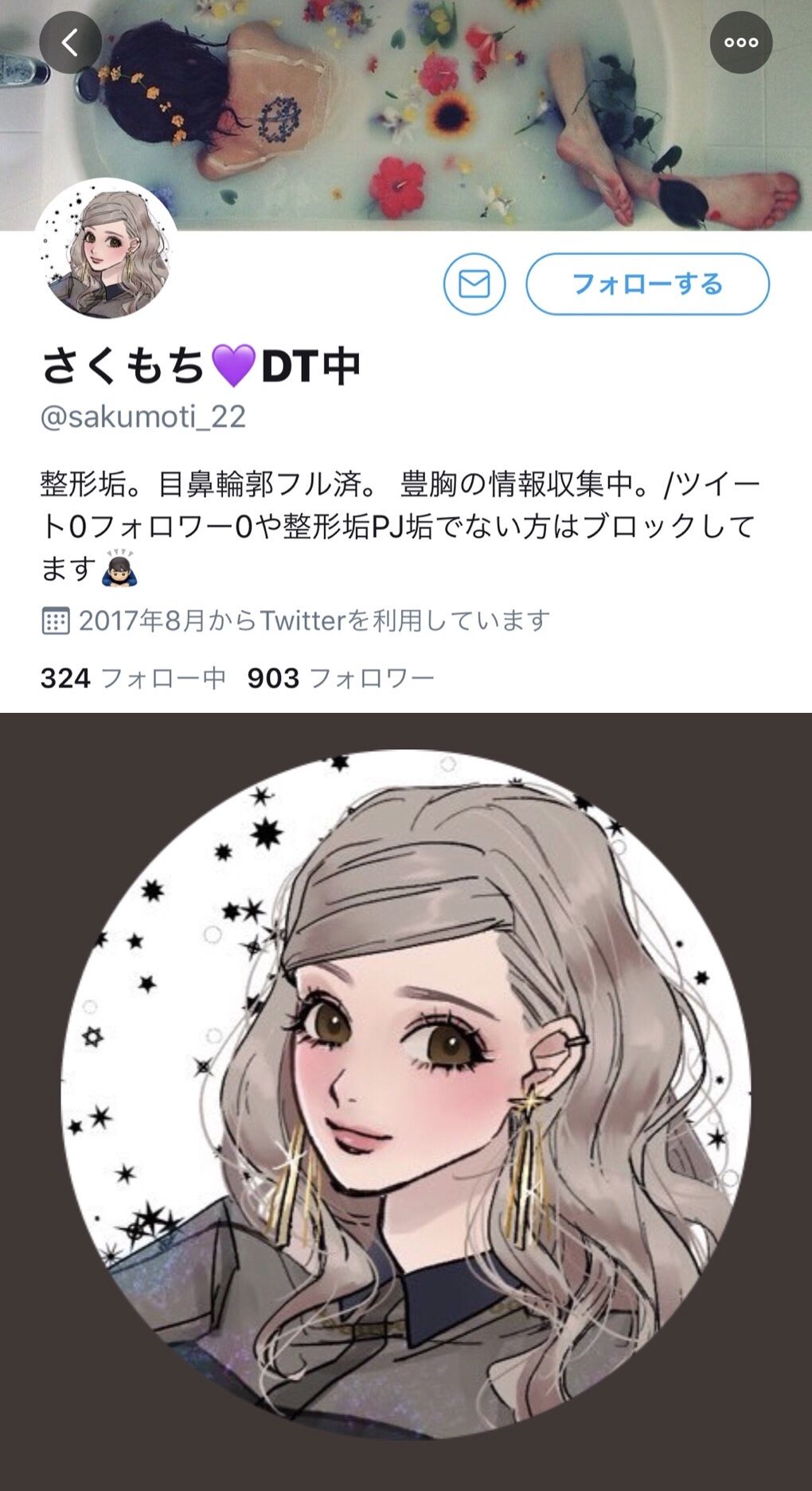The height and width of the screenshot is (1491, 812).
Task: Open the bathtub header banner image
Action: pyautogui.click(x=406, y=115)
